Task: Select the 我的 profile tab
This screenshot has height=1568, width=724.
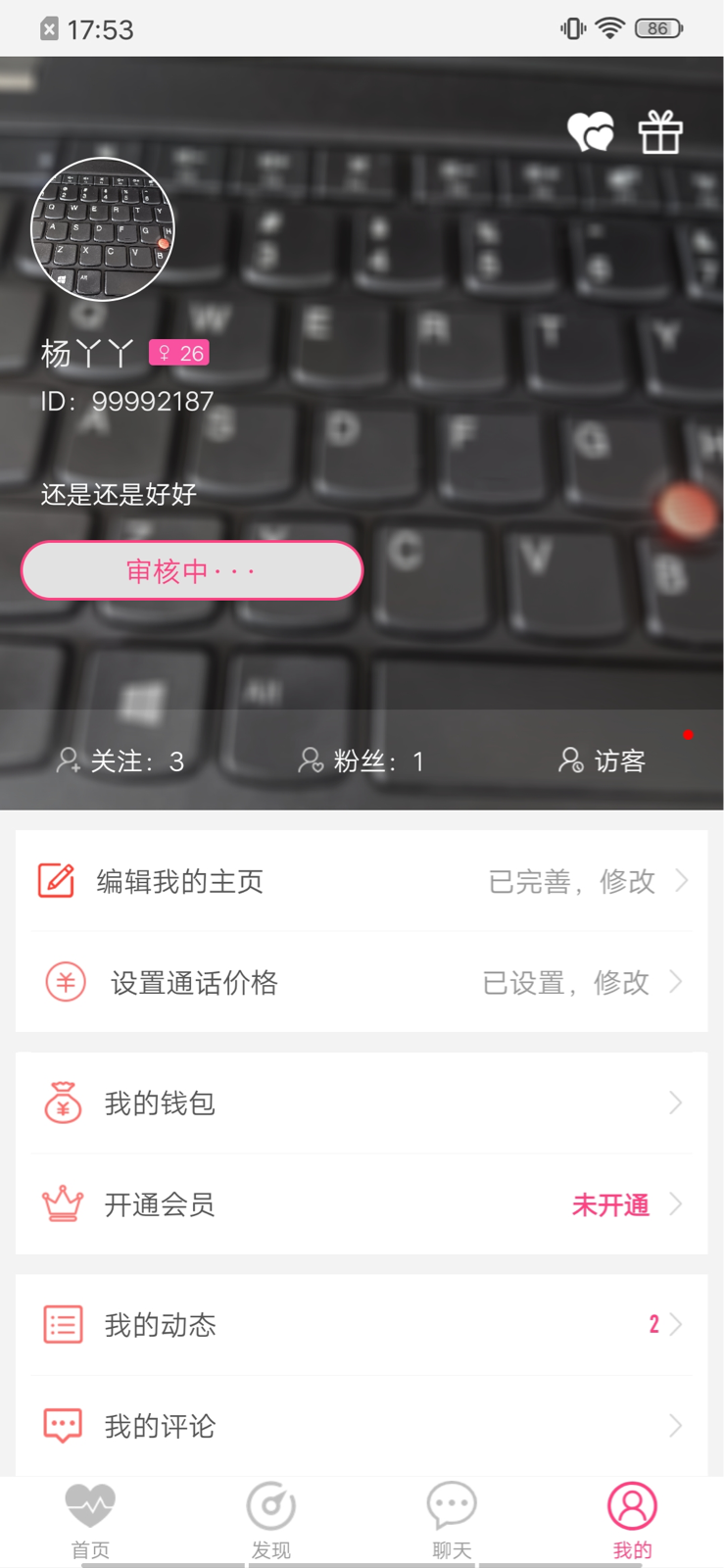Action: pyautogui.click(x=632, y=1521)
